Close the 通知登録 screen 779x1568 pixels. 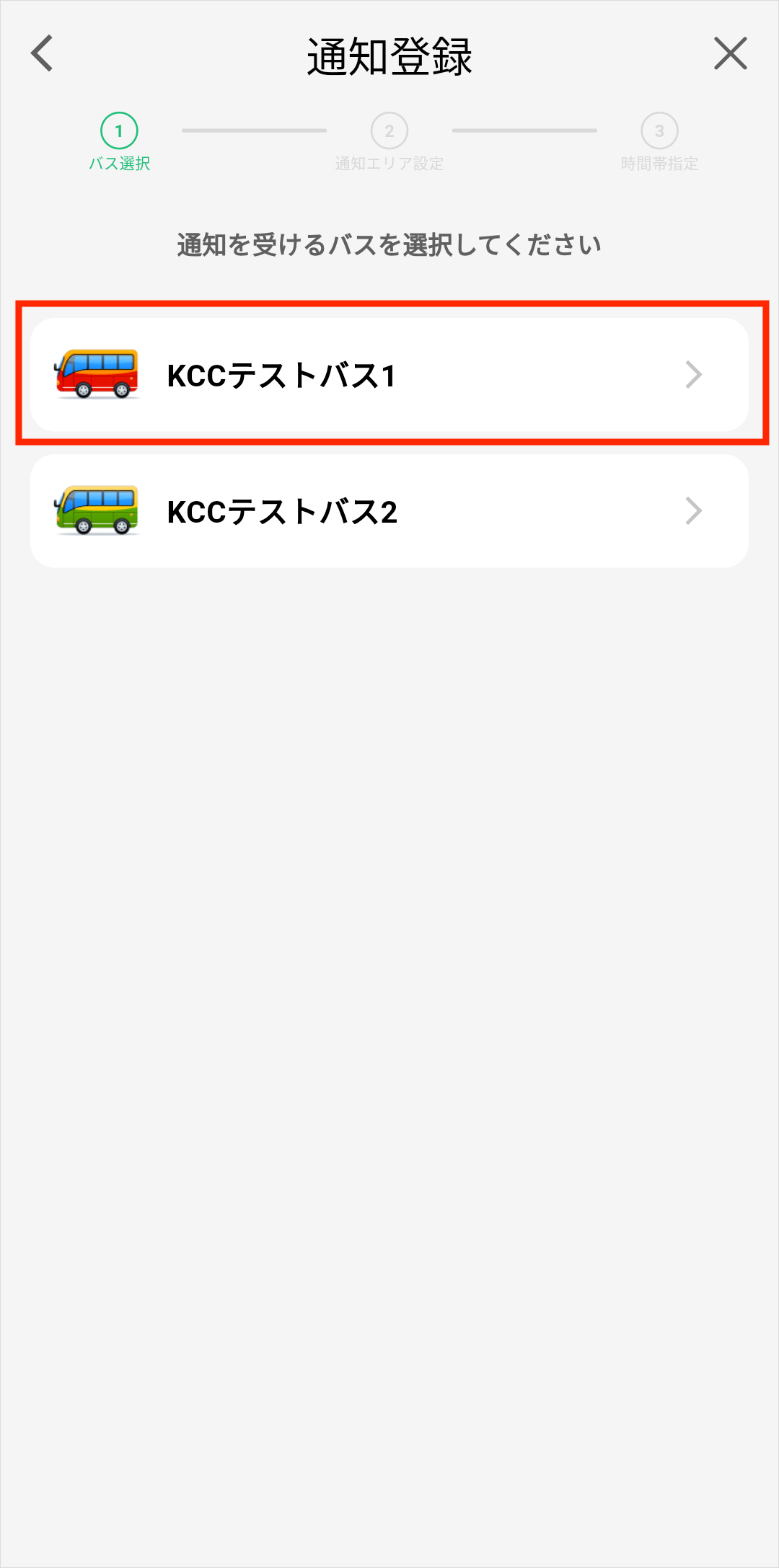tap(730, 53)
